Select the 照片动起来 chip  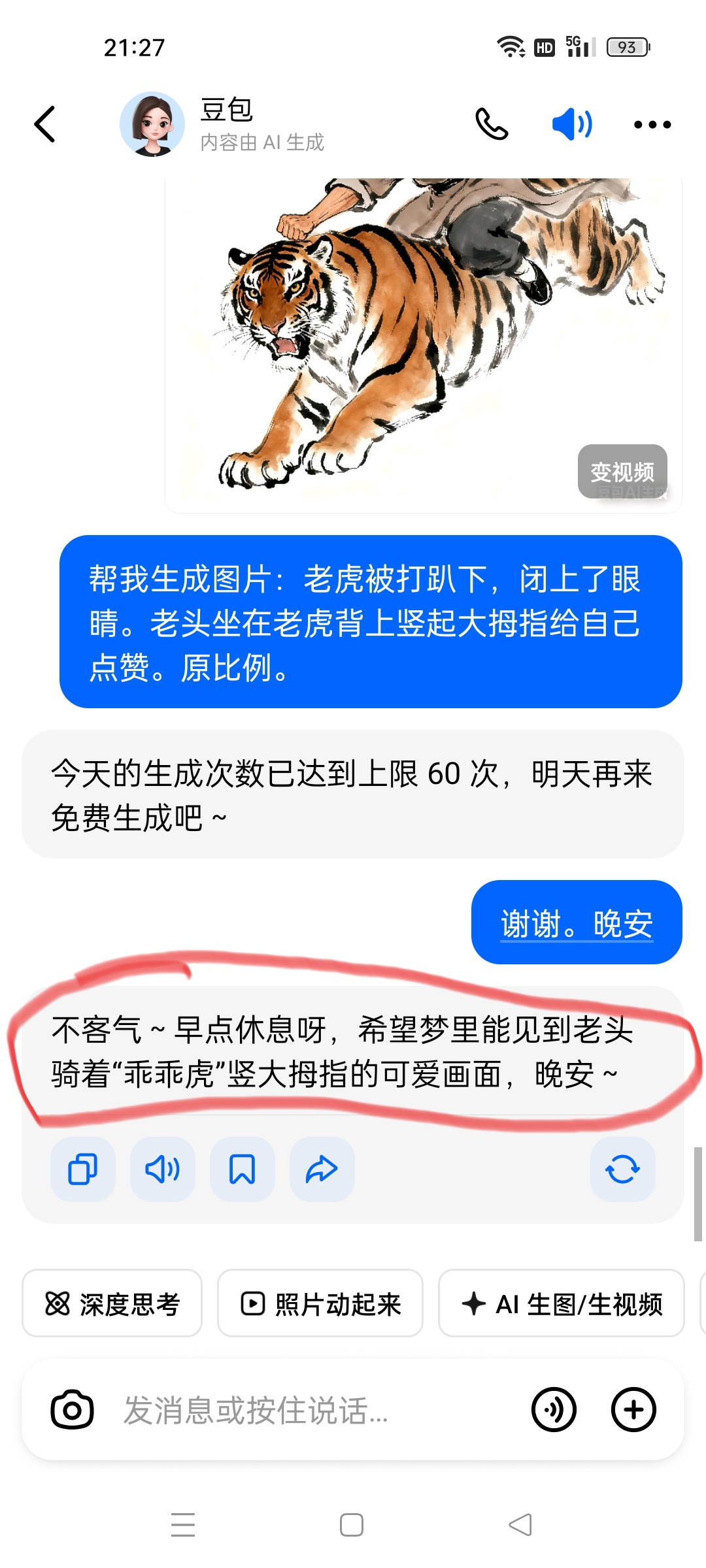tap(320, 1304)
